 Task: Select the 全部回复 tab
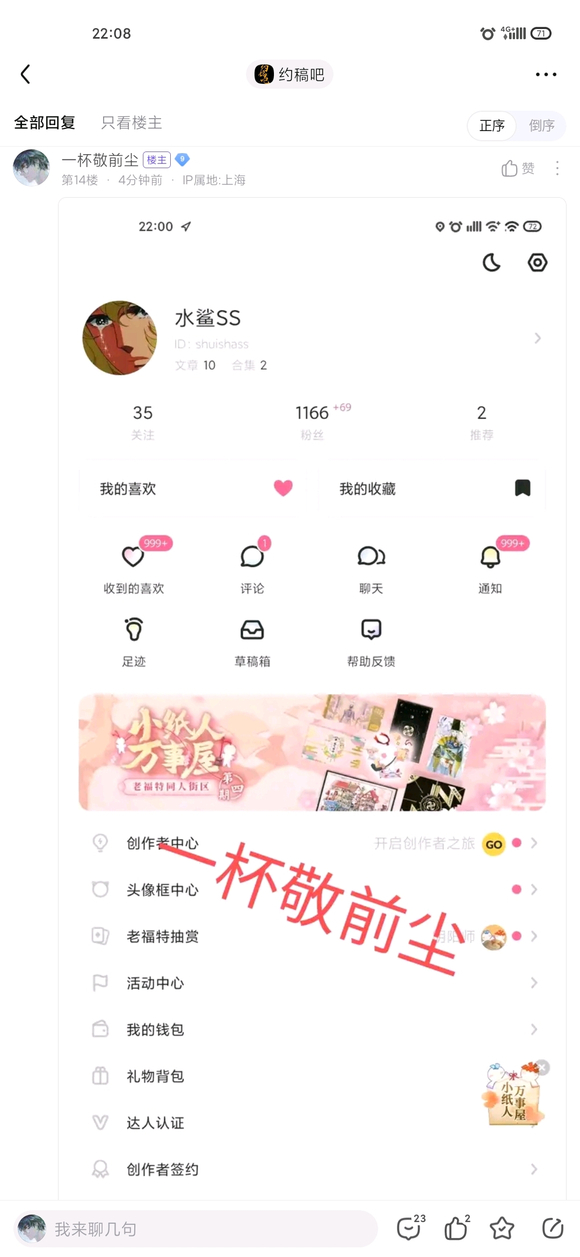45,123
